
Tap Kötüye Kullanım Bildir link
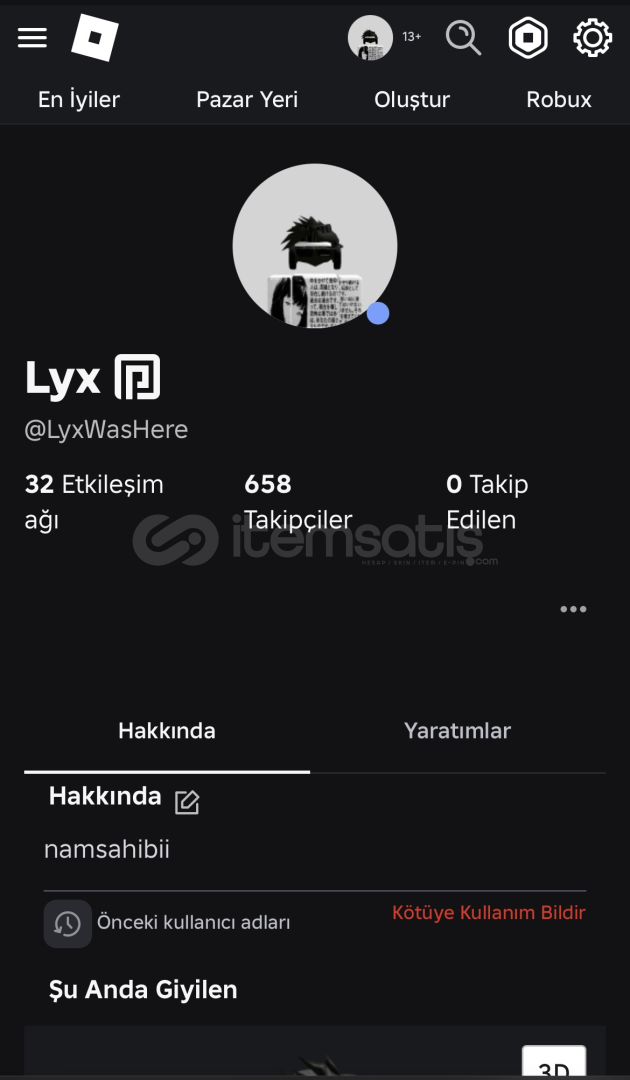pyautogui.click(x=488, y=912)
